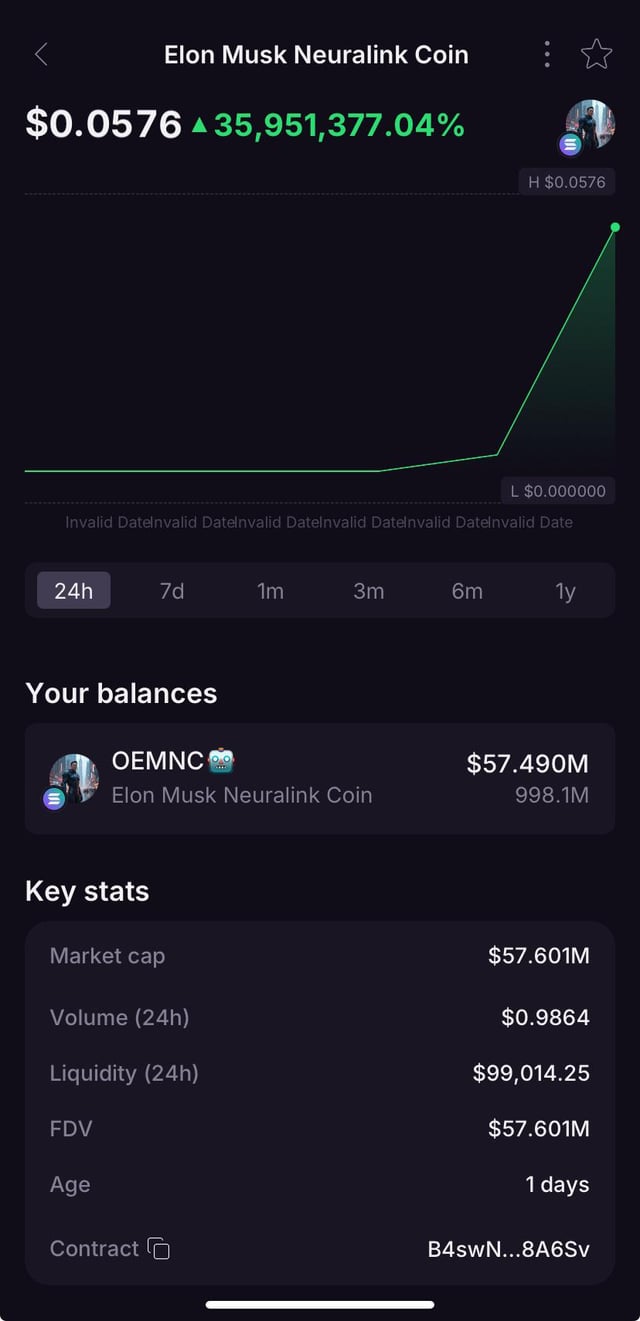Switch to the 3m time range
640x1321 pixels.
tap(368, 590)
